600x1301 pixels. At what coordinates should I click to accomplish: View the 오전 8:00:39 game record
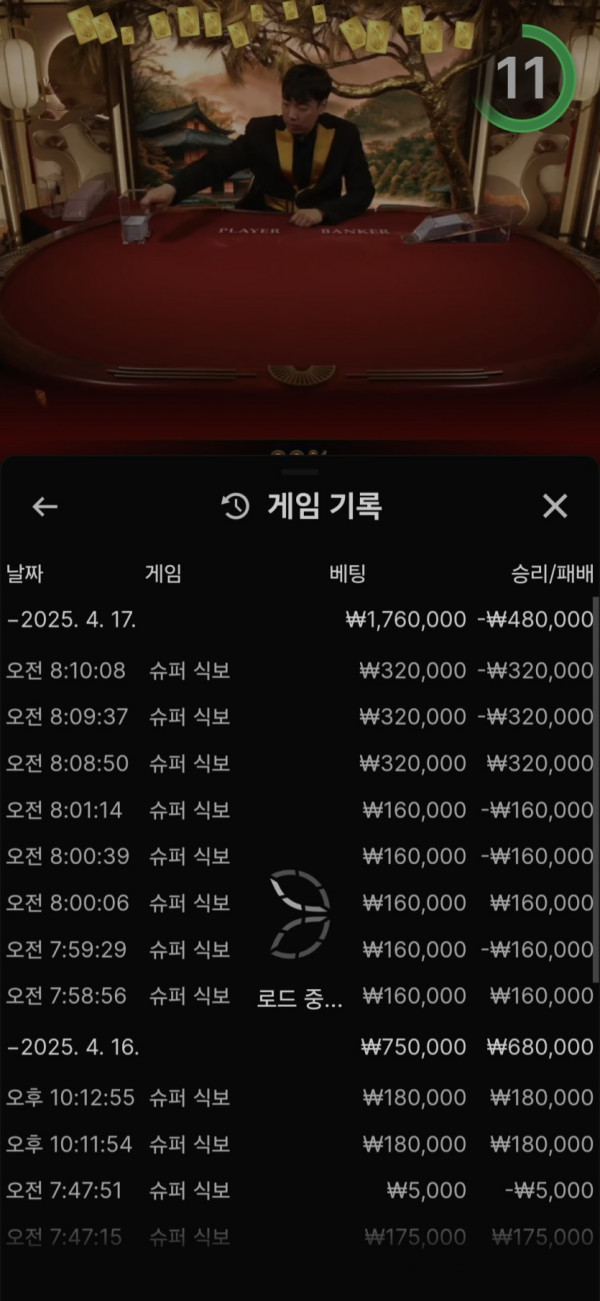(298, 856)
